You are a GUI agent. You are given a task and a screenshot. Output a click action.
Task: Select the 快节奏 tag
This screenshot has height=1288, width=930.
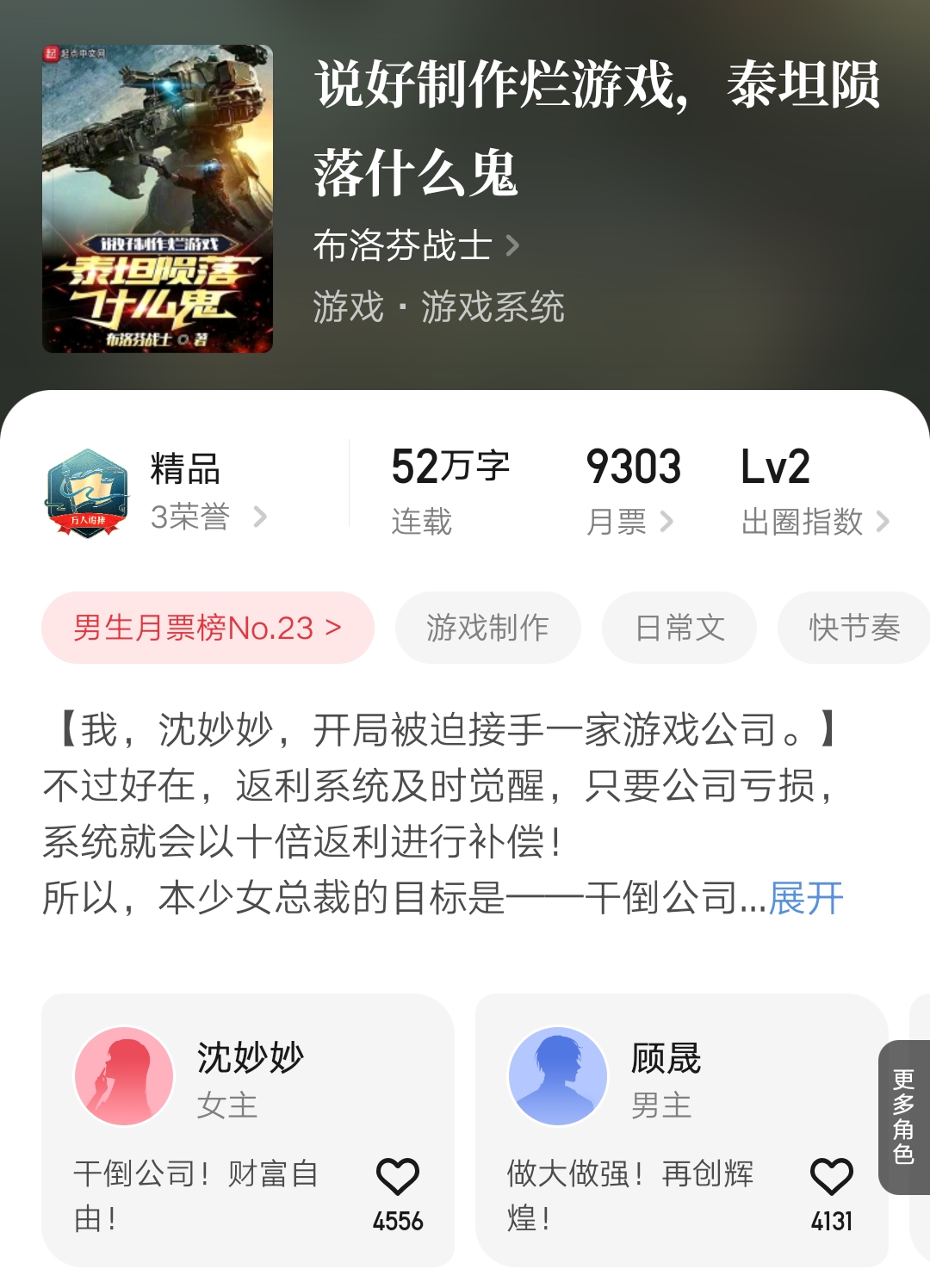[x=855, y=629]
